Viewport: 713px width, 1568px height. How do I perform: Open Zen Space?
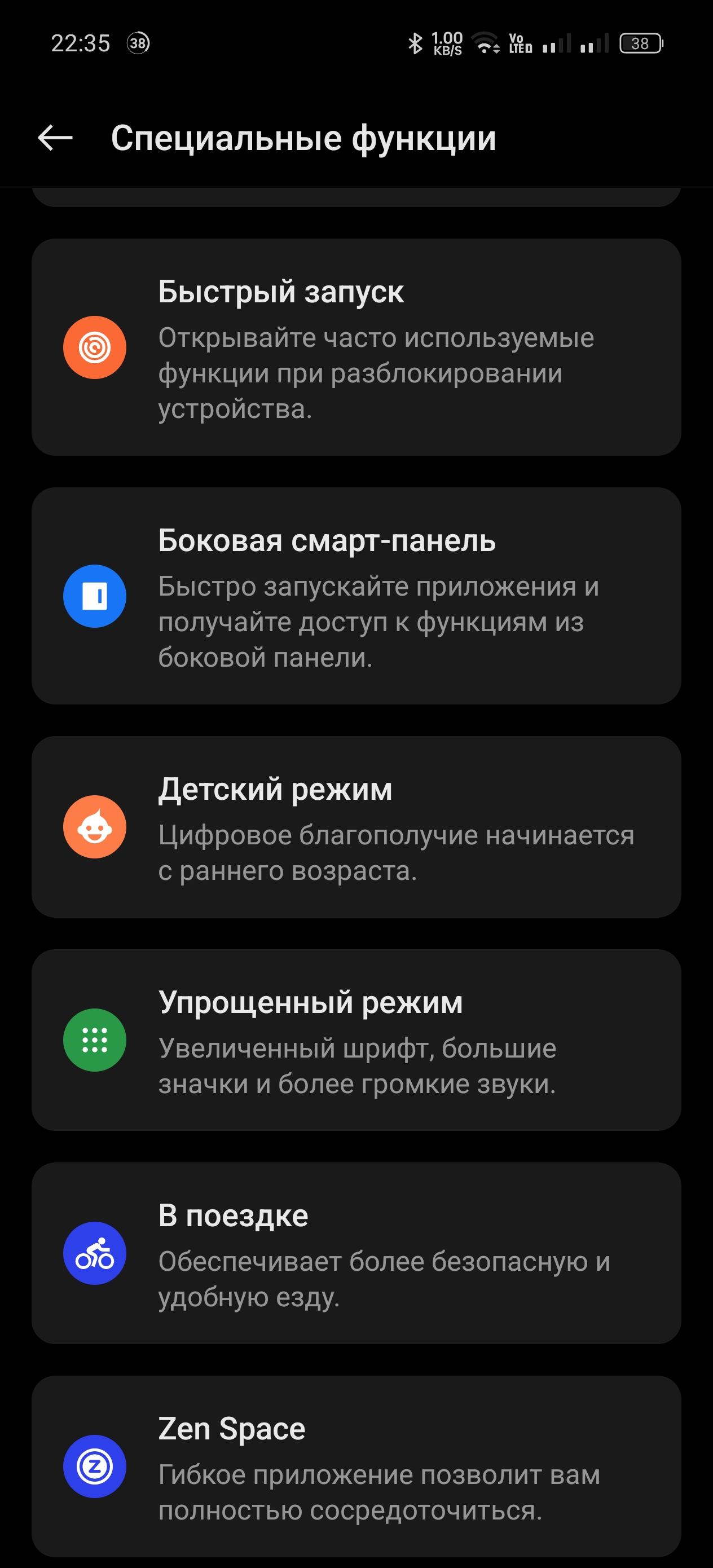tap(356, 1466)
